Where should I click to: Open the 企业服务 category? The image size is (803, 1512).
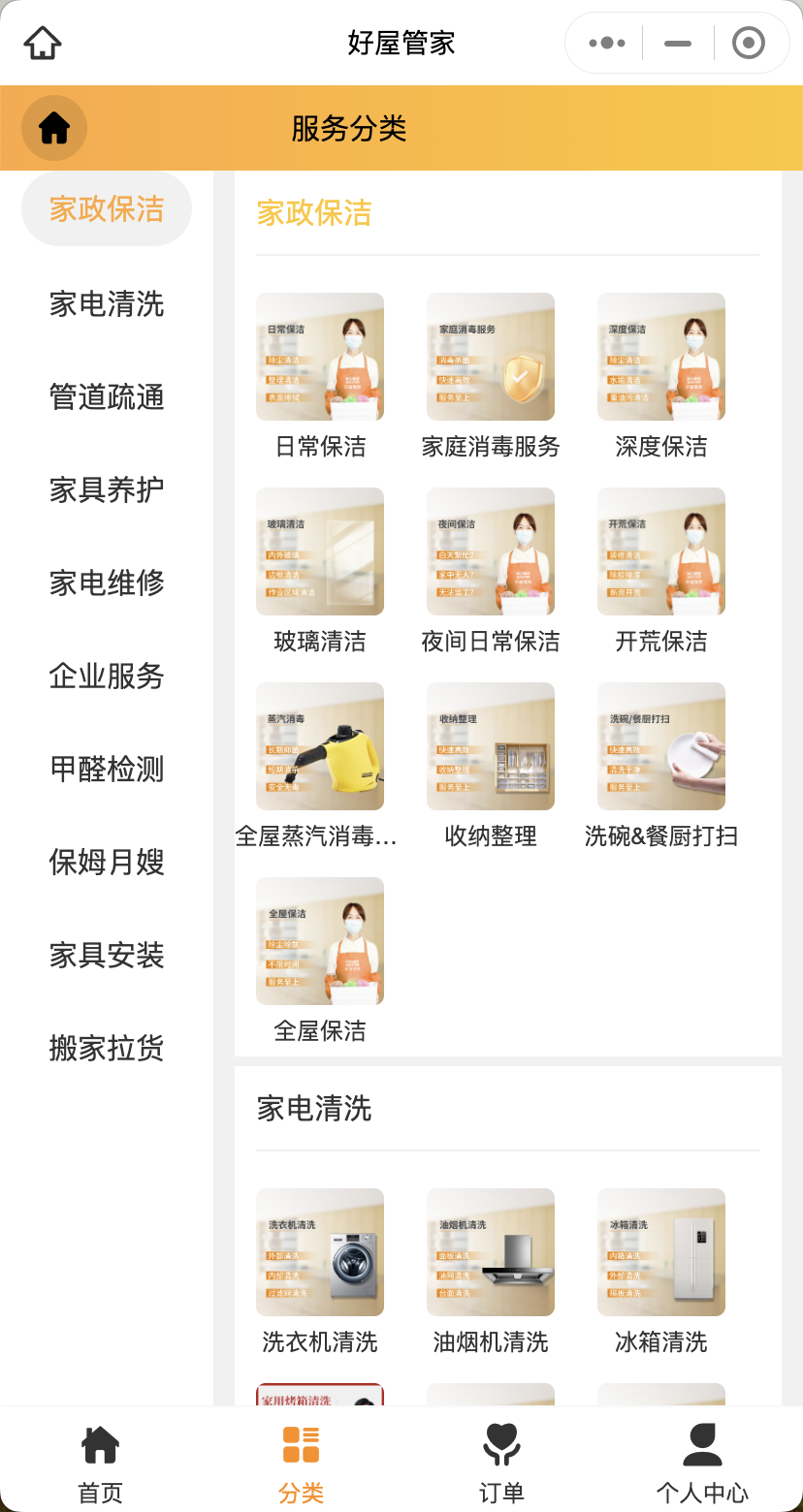[107, 676]
